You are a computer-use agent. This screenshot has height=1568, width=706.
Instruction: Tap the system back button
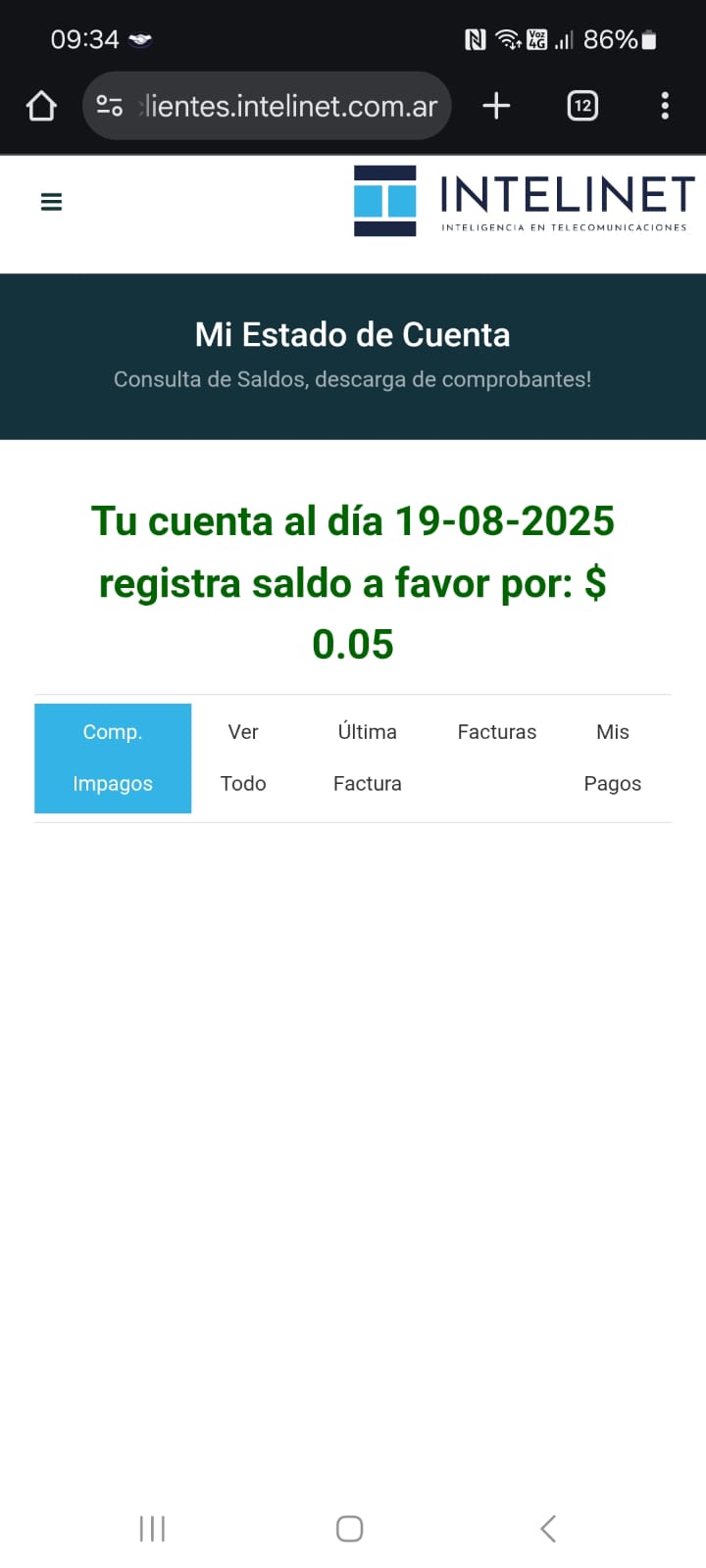[548, 1528]
